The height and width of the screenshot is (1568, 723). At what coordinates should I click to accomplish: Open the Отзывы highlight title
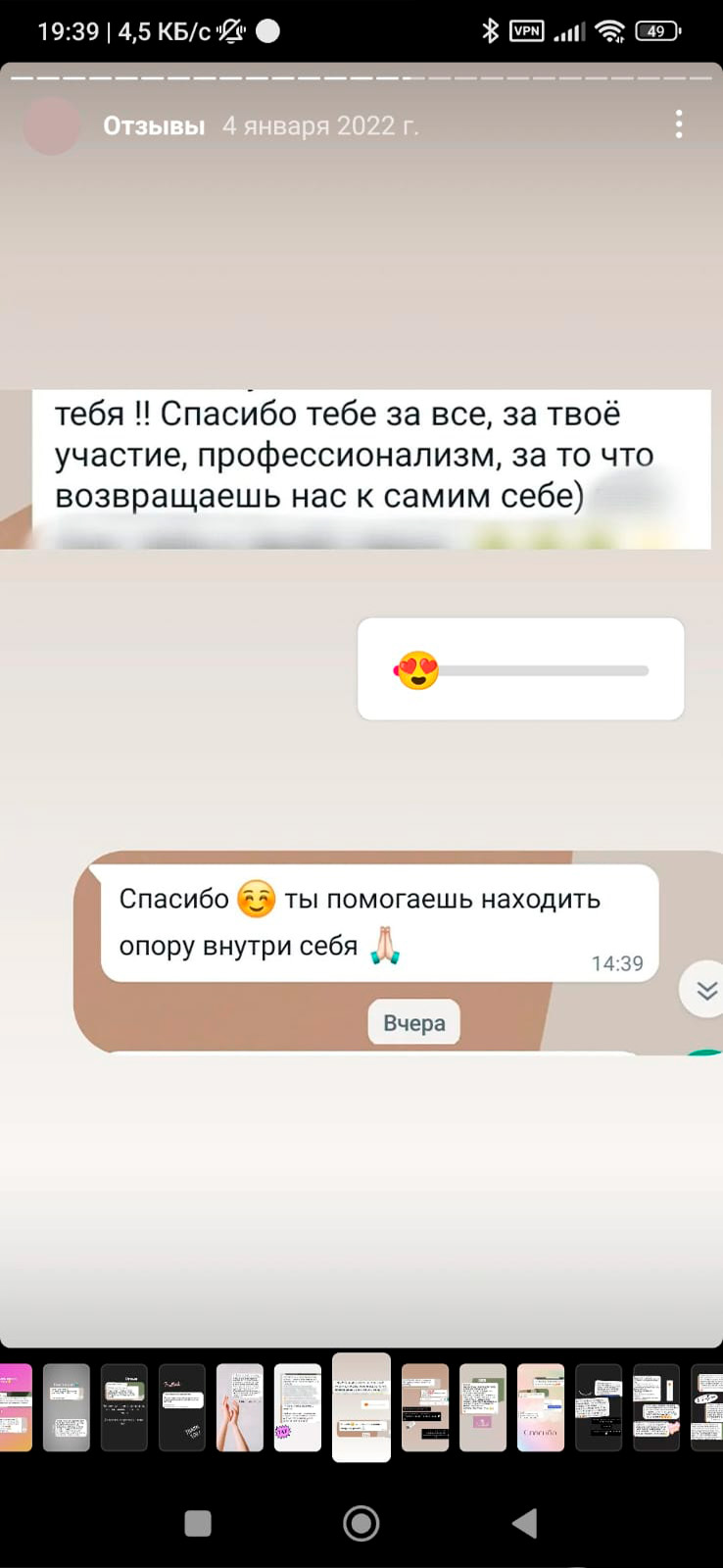click(154, 126)
